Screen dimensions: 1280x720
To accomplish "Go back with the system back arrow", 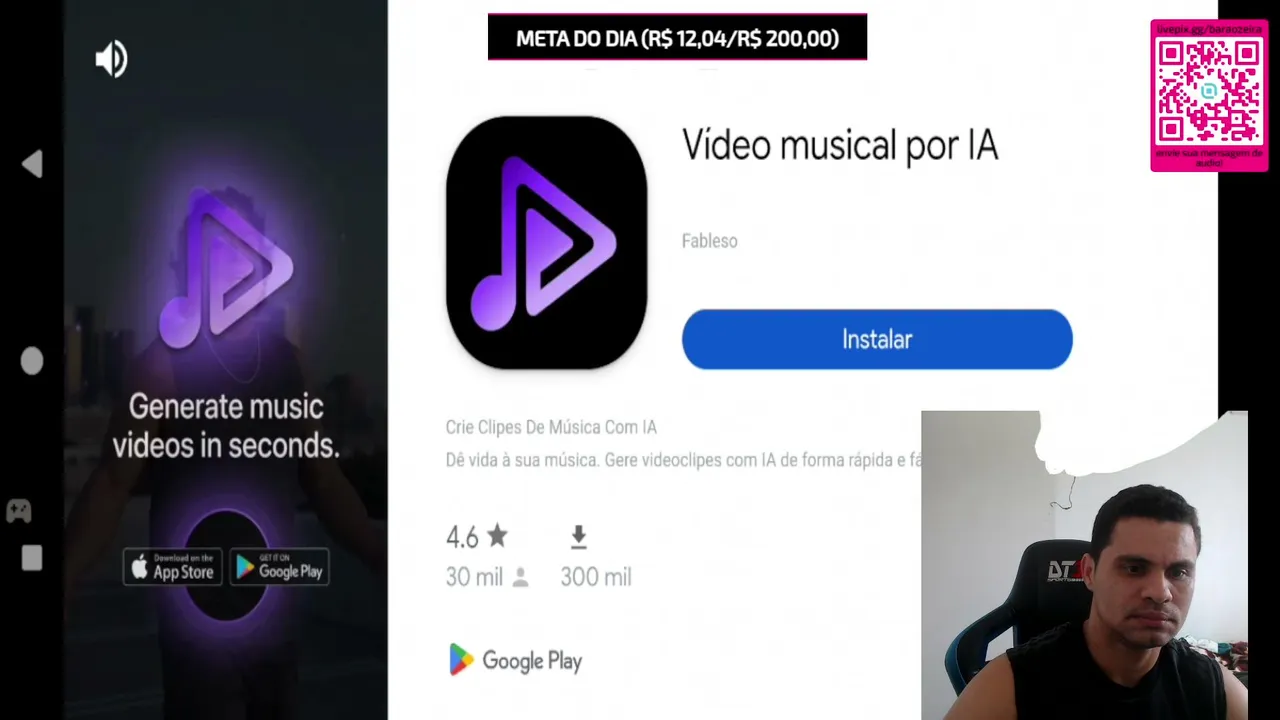I will pyautogui.click(x=32, y=164).
